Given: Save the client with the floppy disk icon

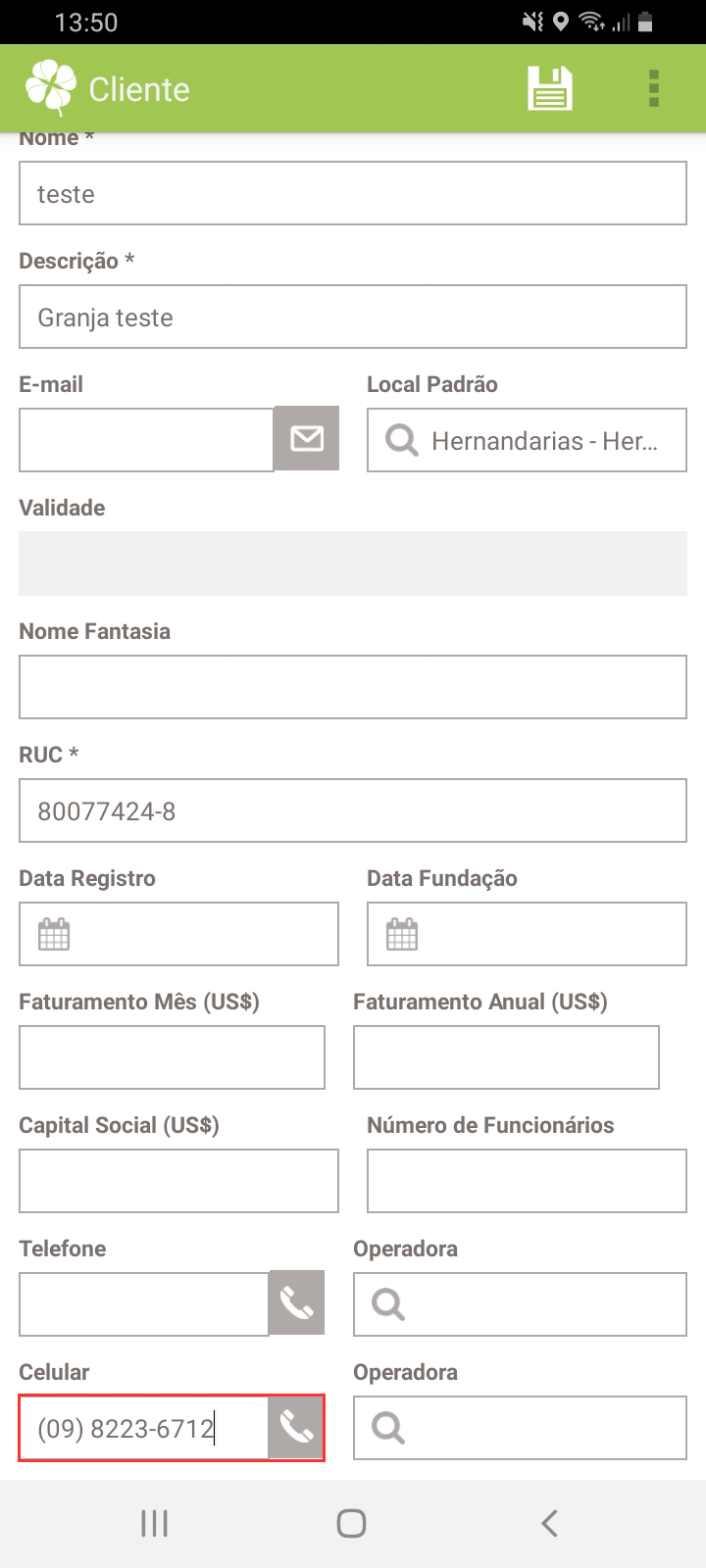Looking at the screenshot, I should coord(550,89).
